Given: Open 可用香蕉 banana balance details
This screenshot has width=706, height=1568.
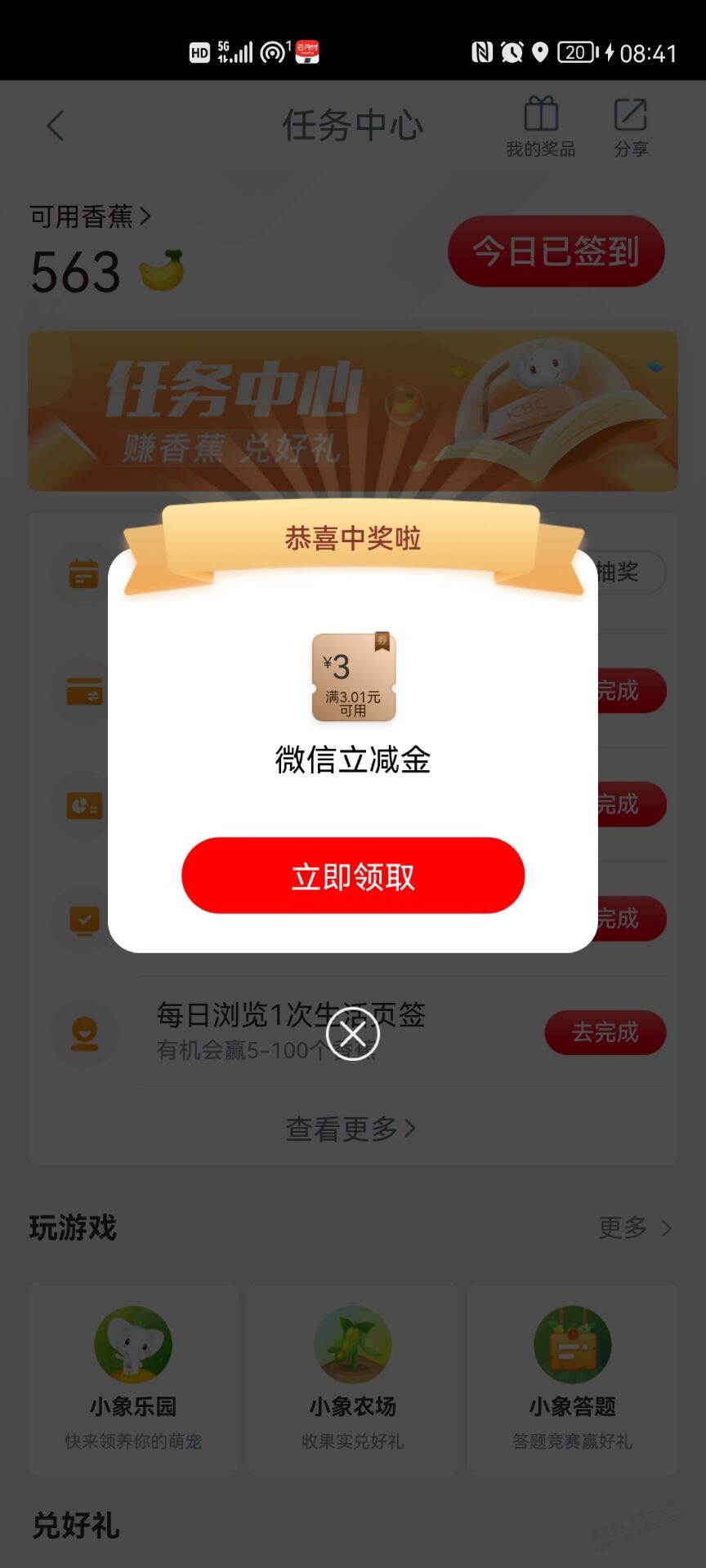Looking at the screenshot, I should point(90,216).
